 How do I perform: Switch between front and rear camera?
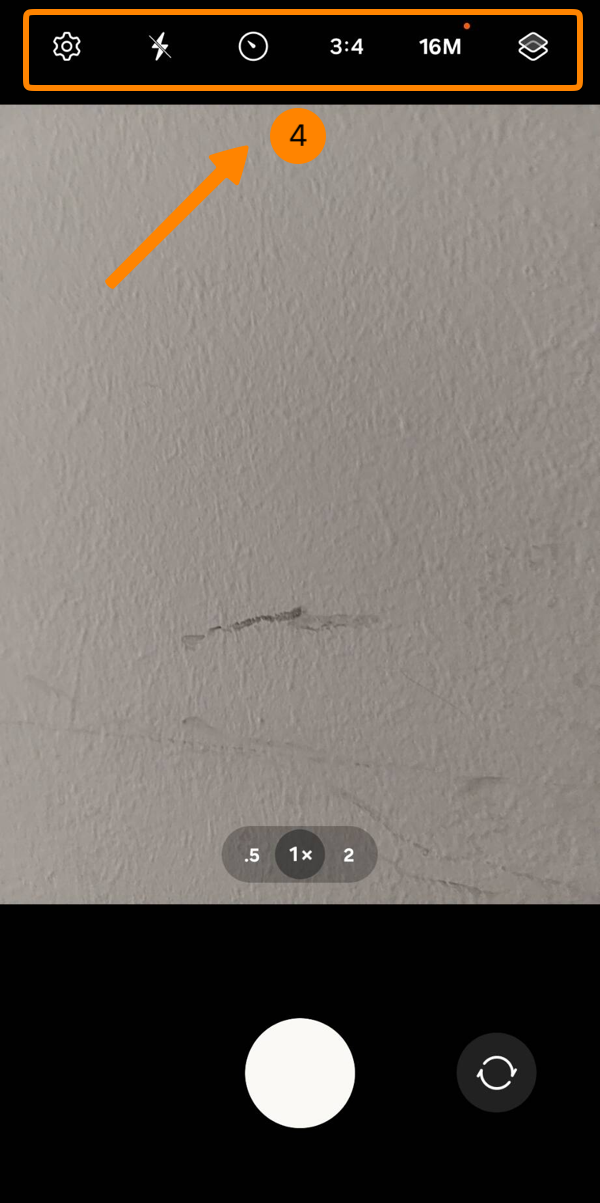(496, 1073)
